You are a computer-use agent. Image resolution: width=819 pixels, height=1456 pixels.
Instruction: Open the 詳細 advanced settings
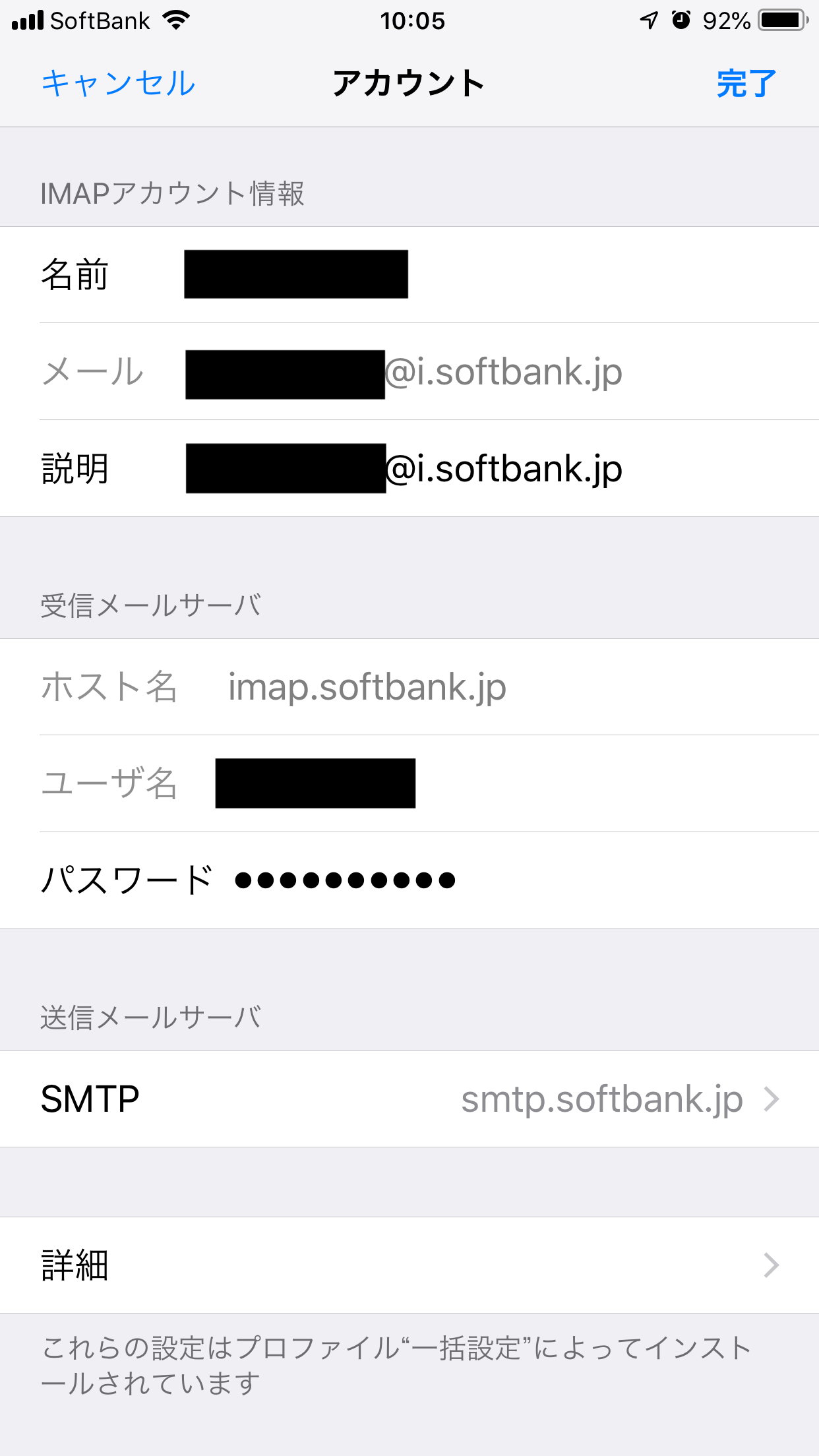click(409, 1265)
